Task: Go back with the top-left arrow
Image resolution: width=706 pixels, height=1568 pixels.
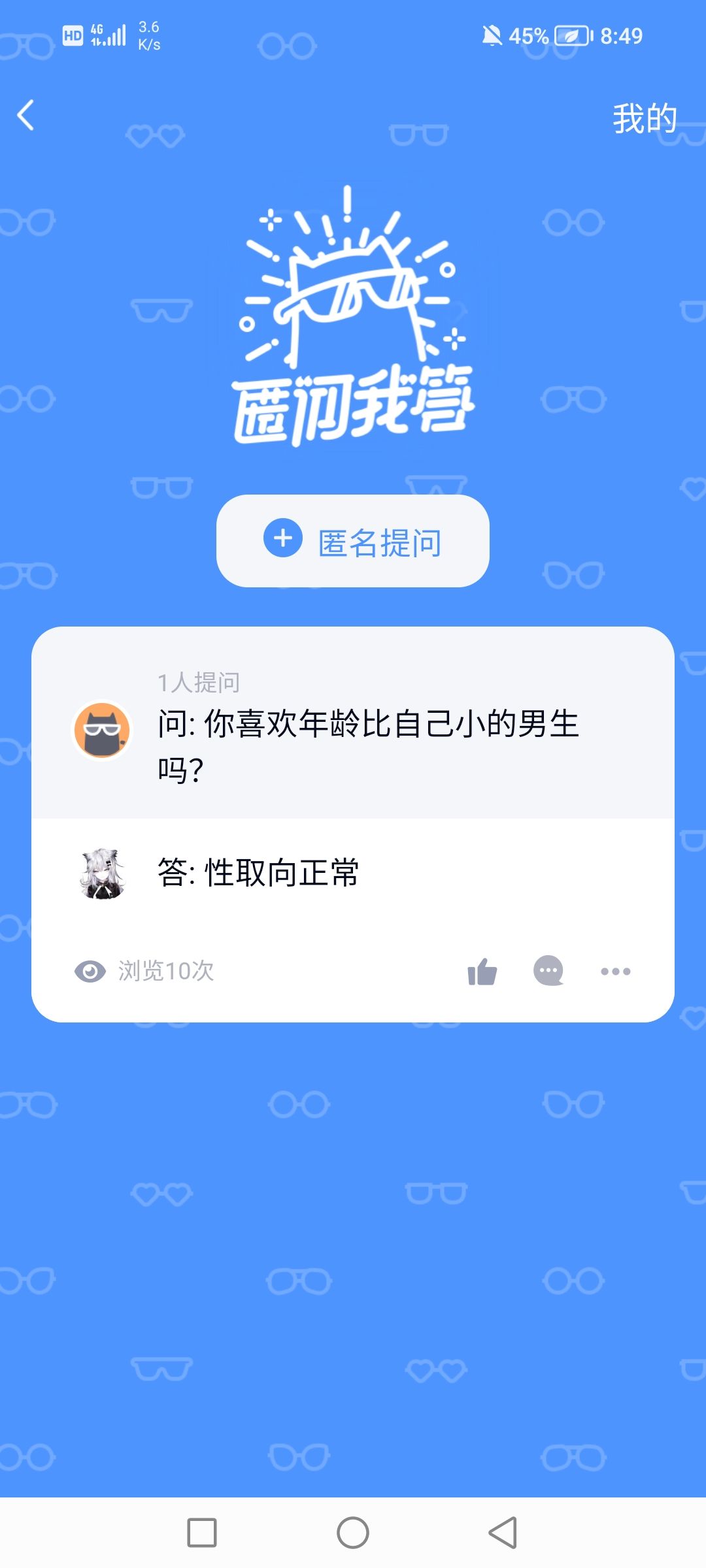Action: coord(26,114)
